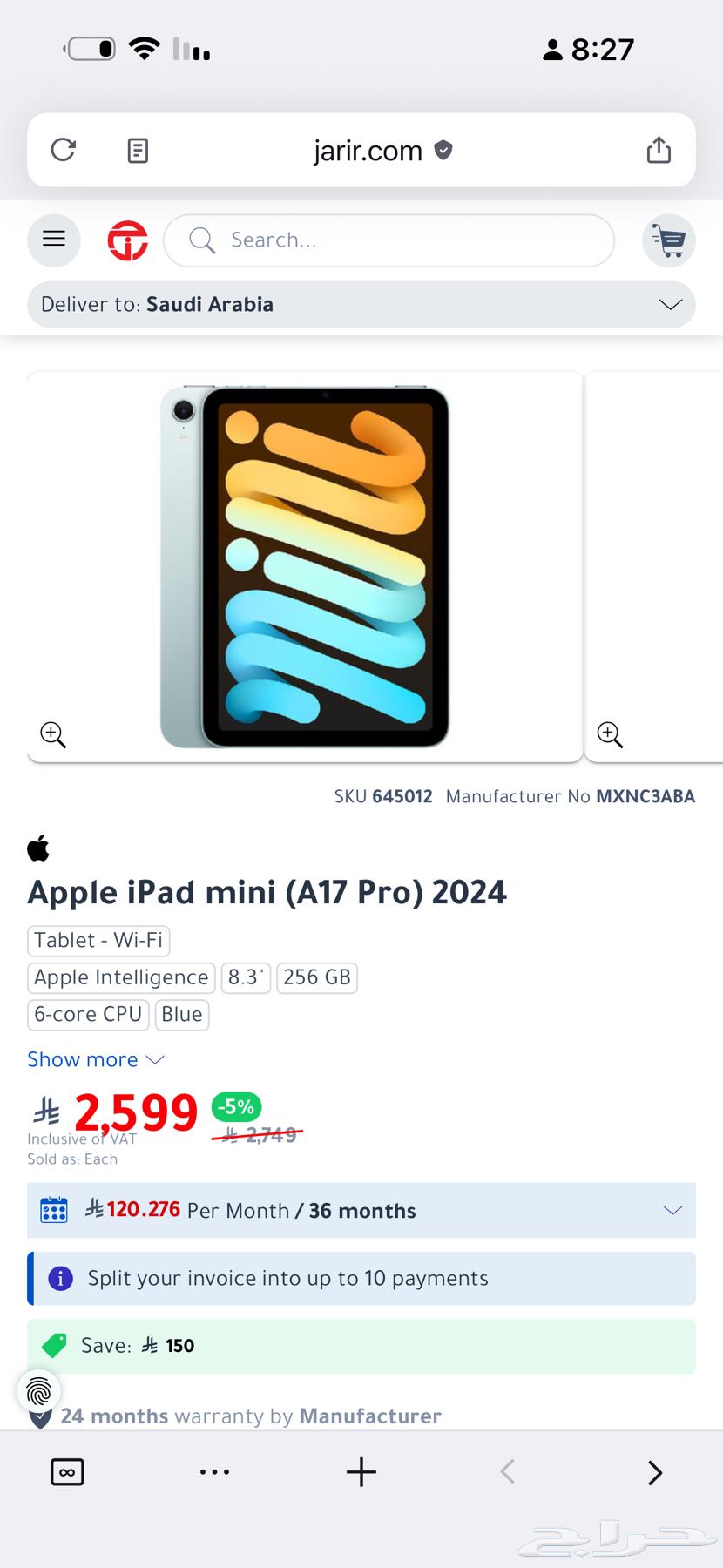Expand the Deliver to Saudi Arabia selector

point(671,304)
